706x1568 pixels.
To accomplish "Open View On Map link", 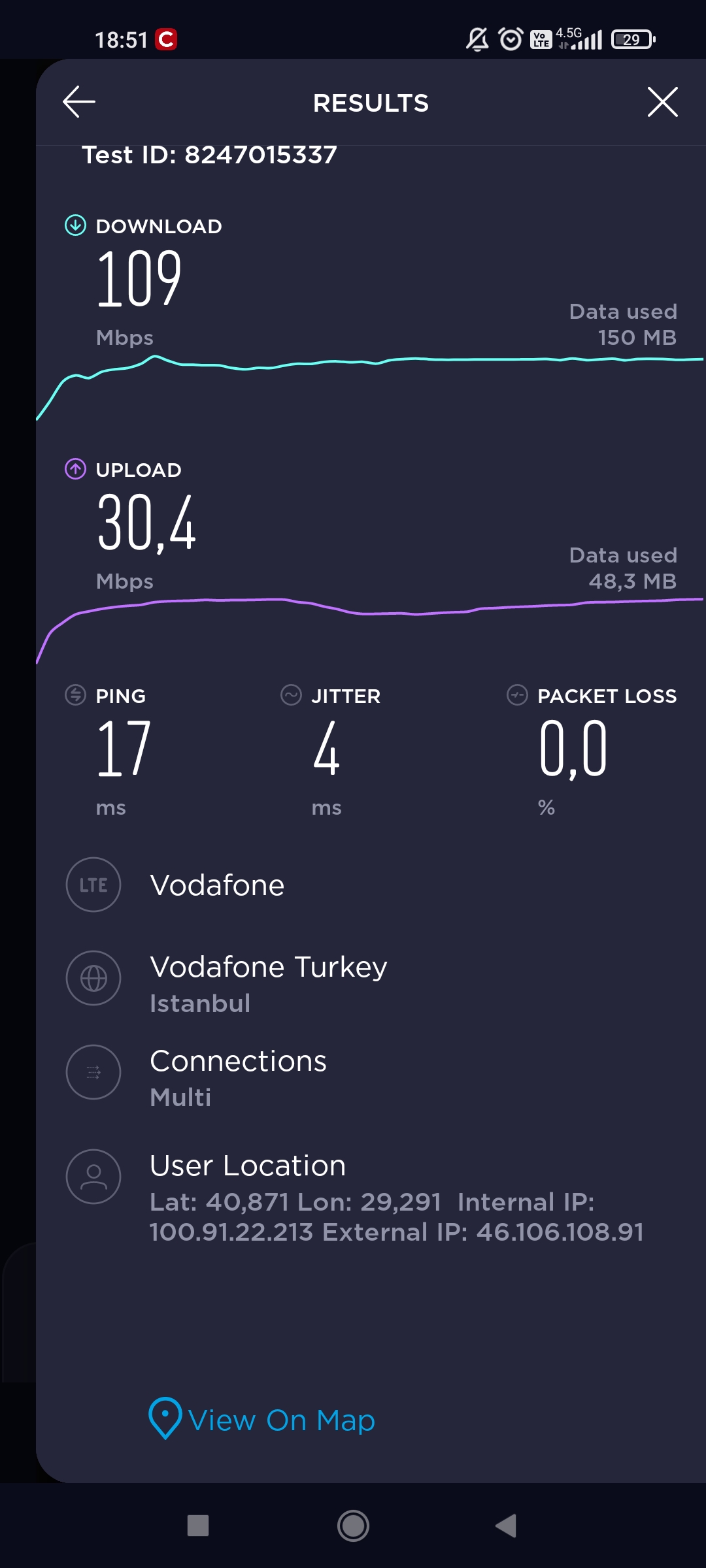I will pos(262,1419).
